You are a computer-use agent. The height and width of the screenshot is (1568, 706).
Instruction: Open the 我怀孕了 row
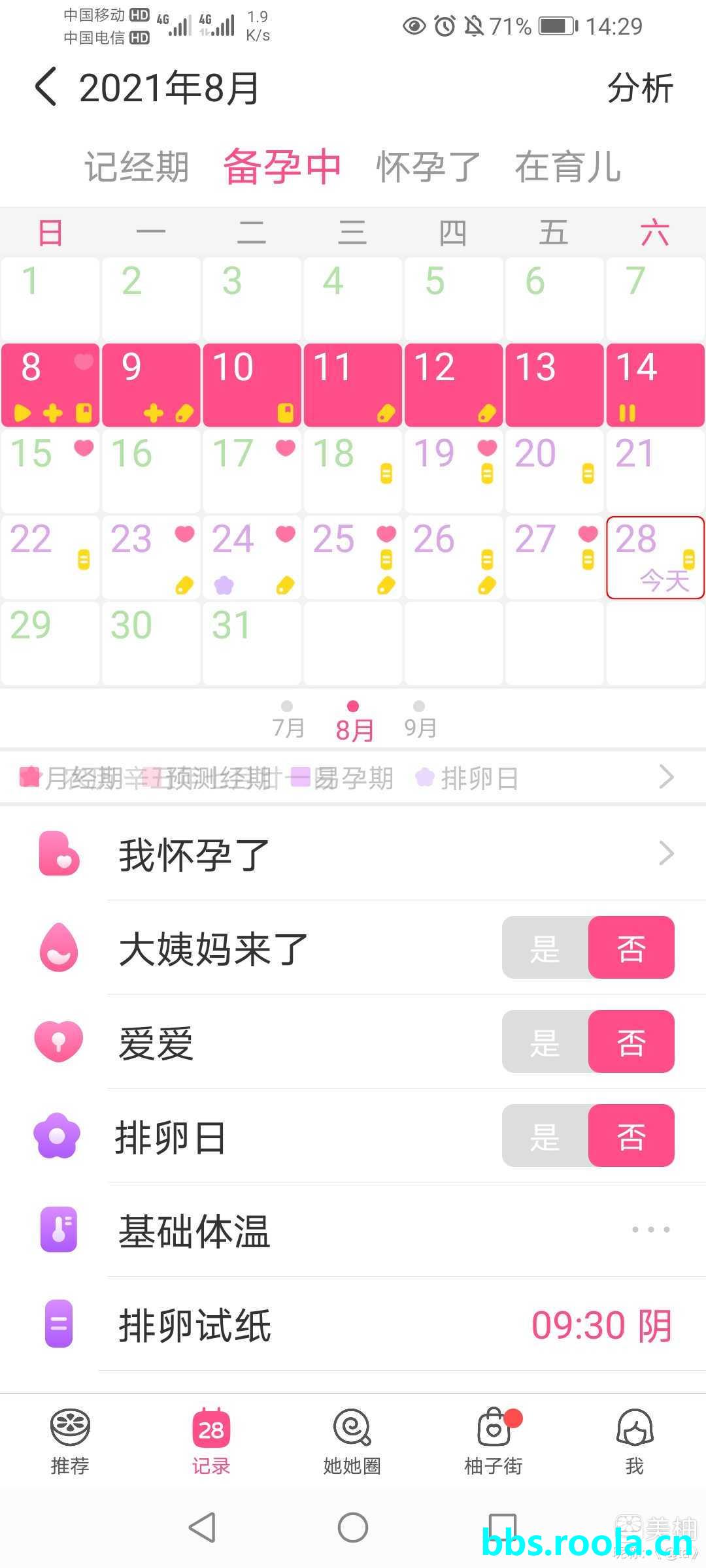click(x=392, y=854)
